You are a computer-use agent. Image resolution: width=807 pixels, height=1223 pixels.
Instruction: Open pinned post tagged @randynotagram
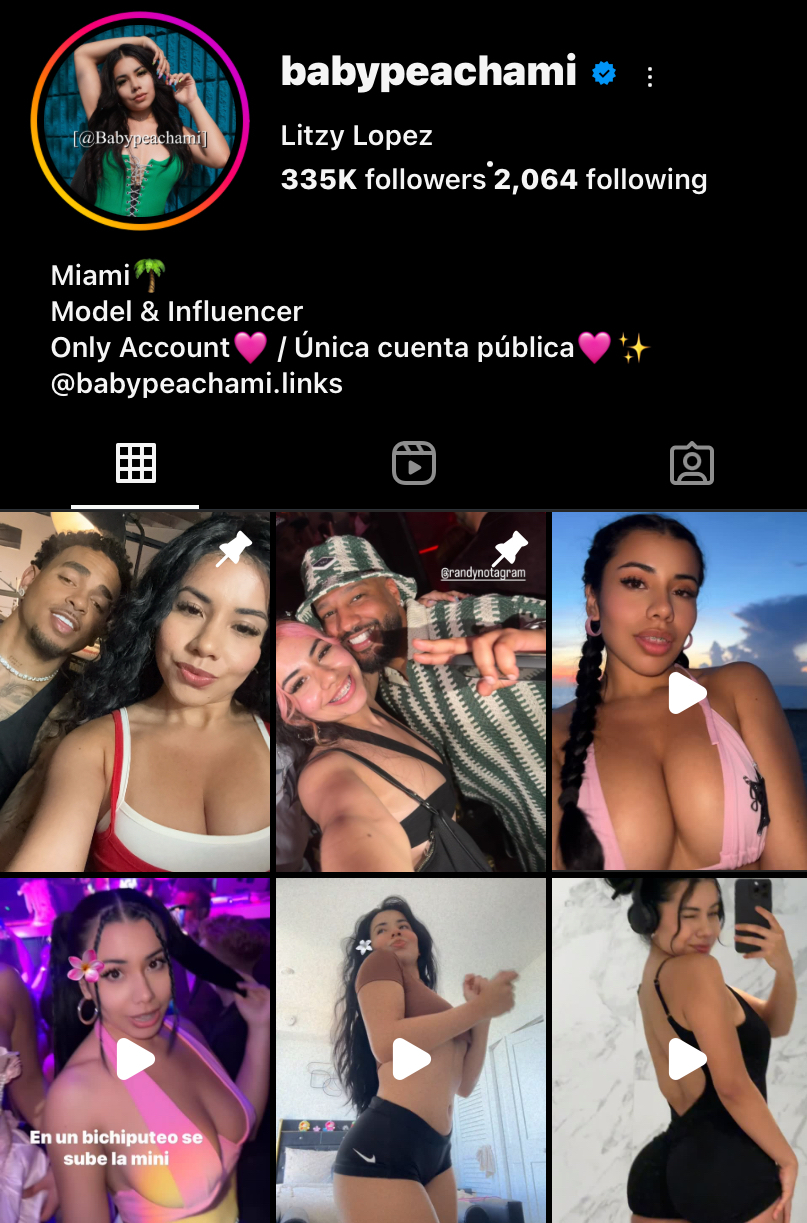[x=411, y=692]
